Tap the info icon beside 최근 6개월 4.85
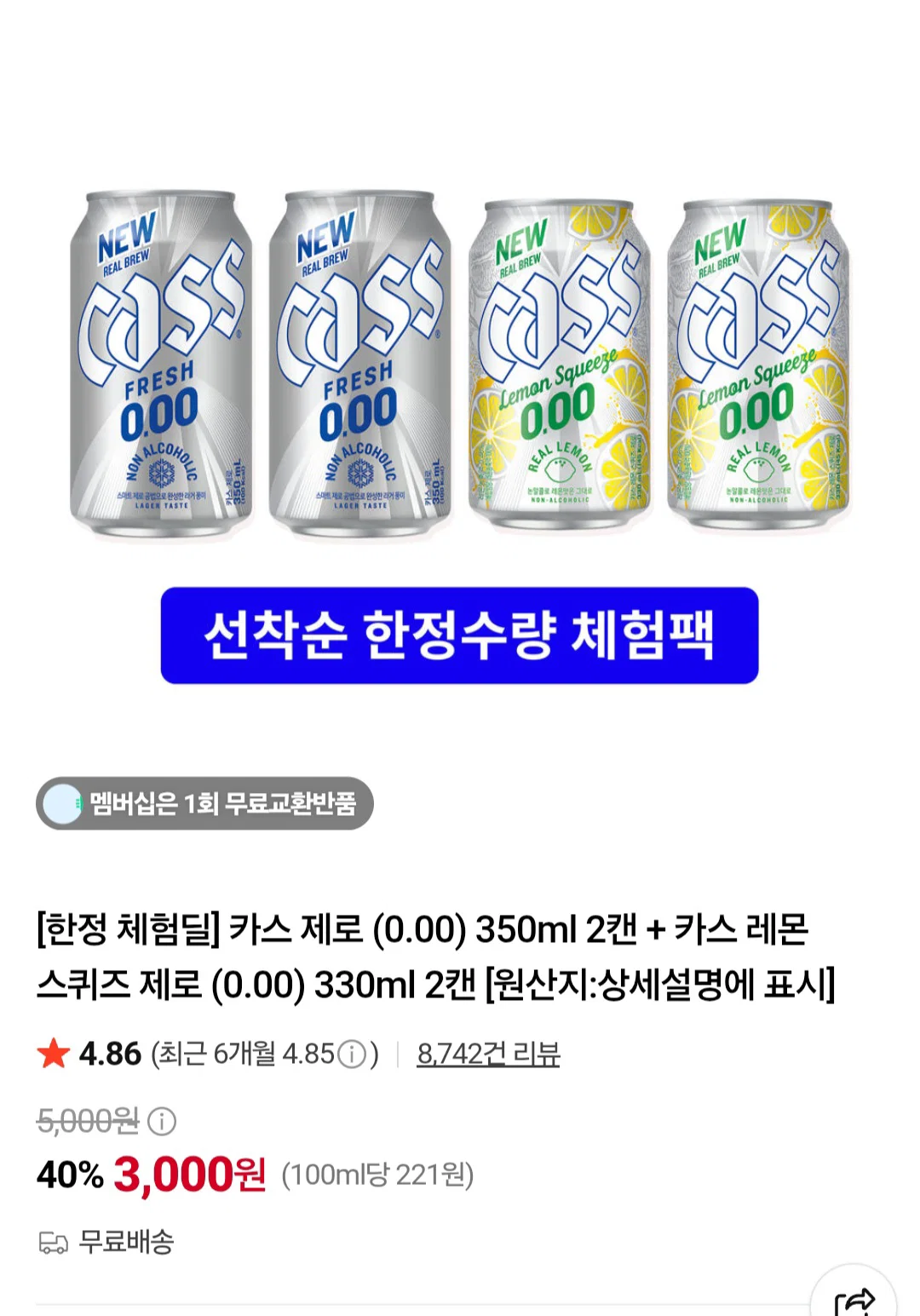Screen dimensions: 920x1316 (x=352, y=1055)
